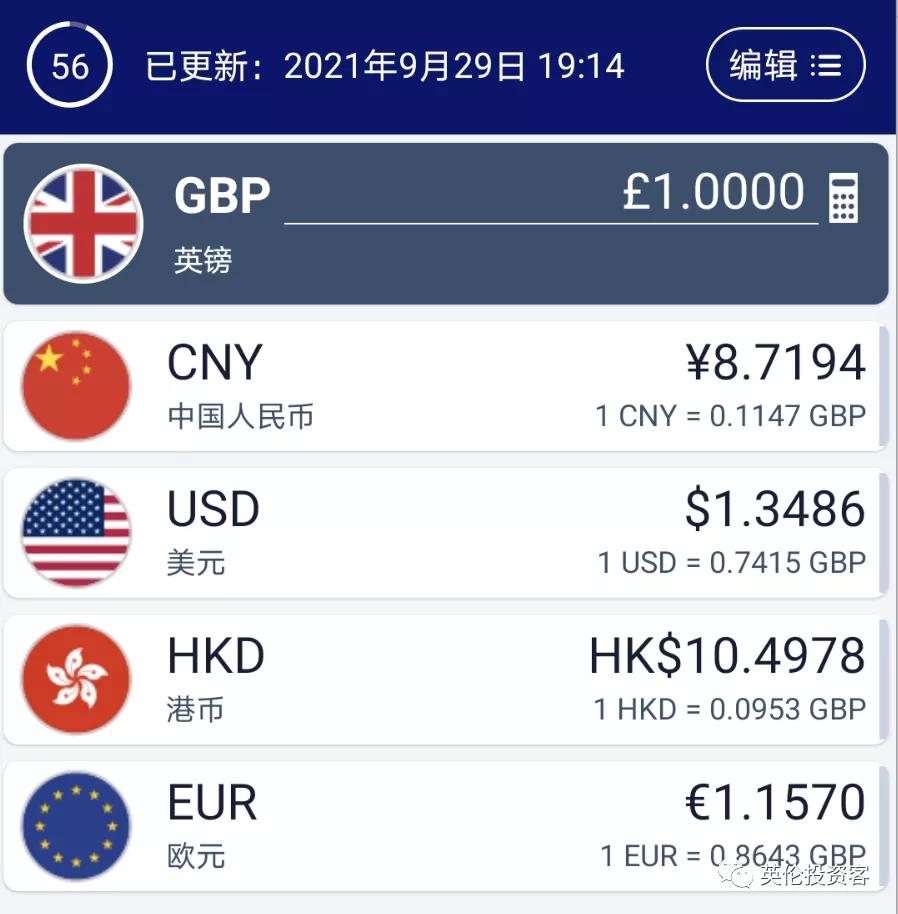Image resolution: width=898 pixels, height=914 pixels.
Task: Select the GBP base currency card
Action: 449,222
